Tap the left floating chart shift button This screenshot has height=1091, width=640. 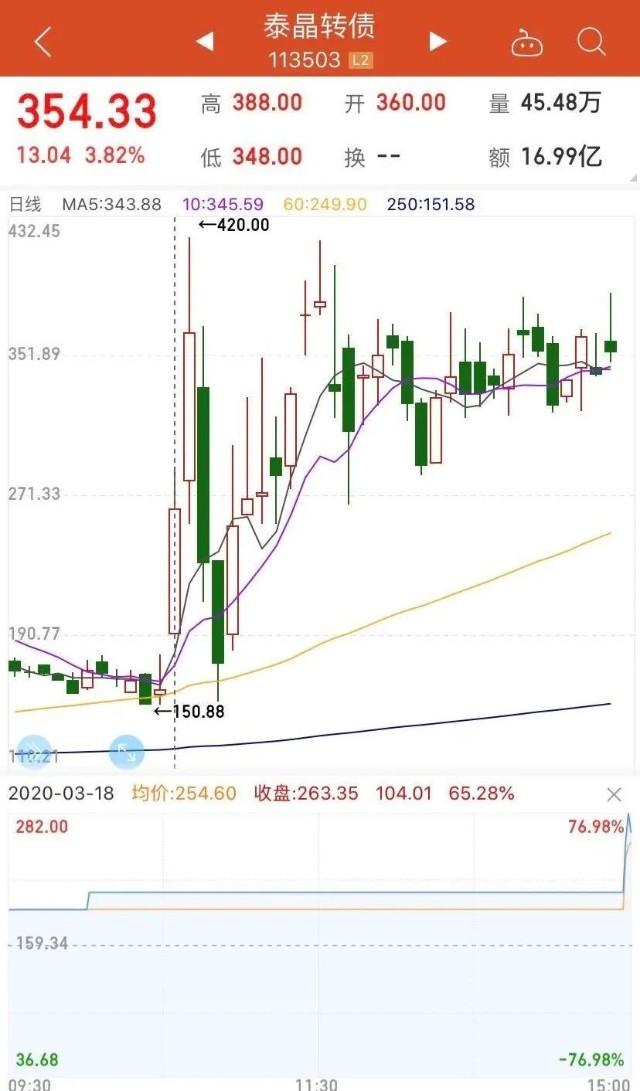pyautogui.click(x=33, y=751)
